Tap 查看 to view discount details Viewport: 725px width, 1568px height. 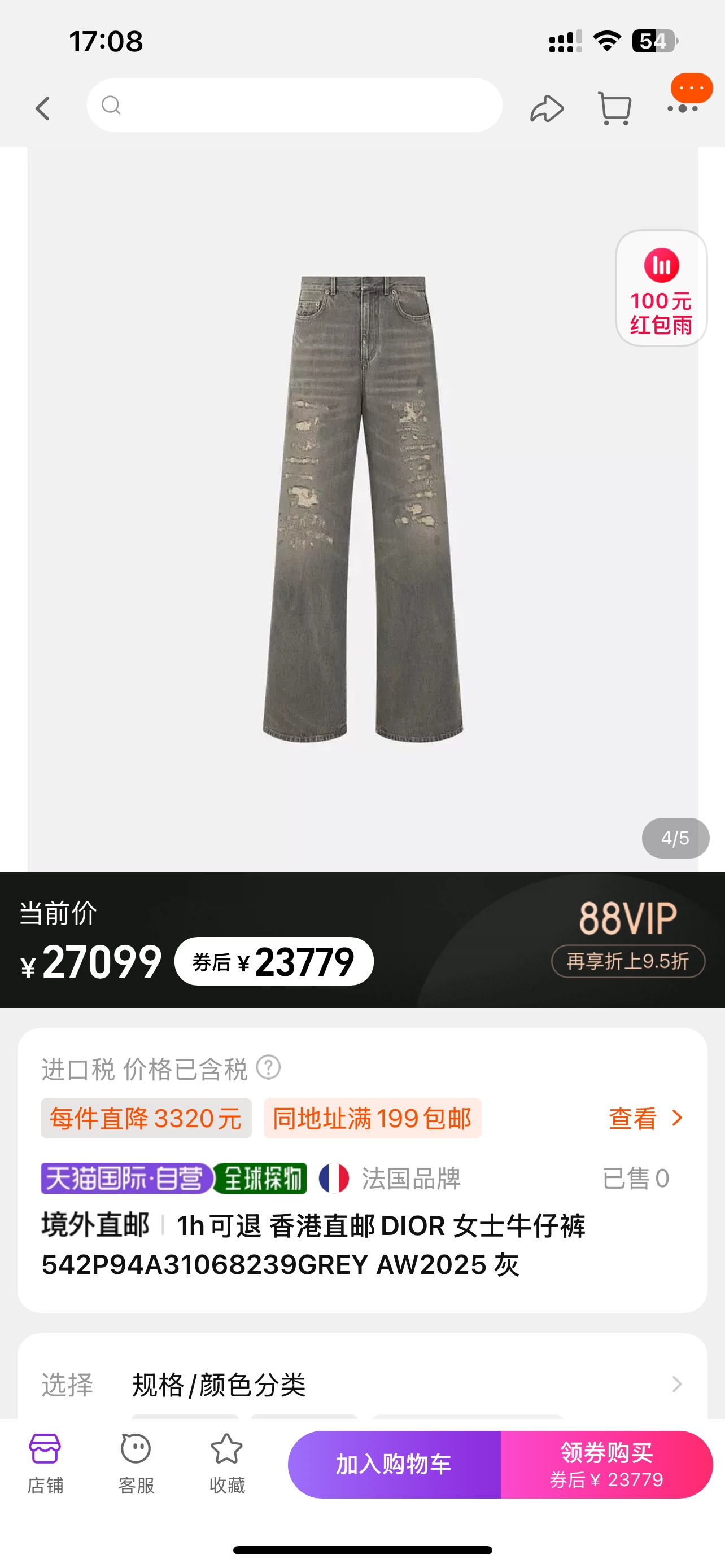click(x=645, y=1118)
